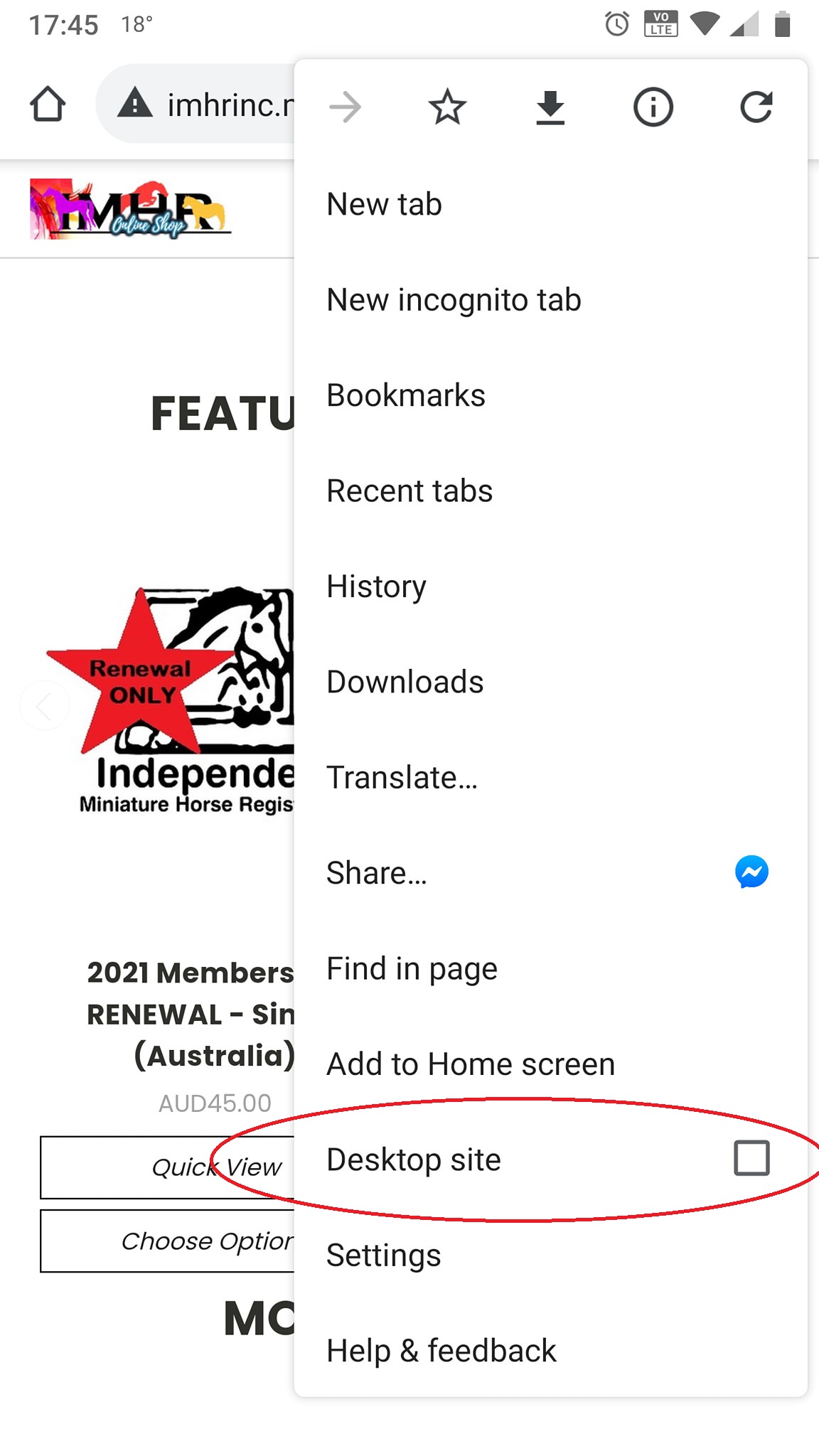Select Translate… option
This screenshot has width=819, height=1456.
pyautogui.click(x=402, y=778)
